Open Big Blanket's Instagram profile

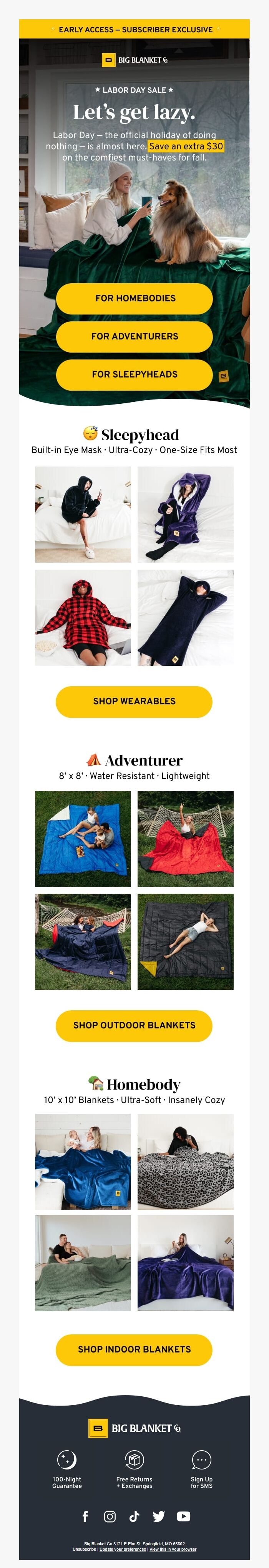pos(110,1516)
